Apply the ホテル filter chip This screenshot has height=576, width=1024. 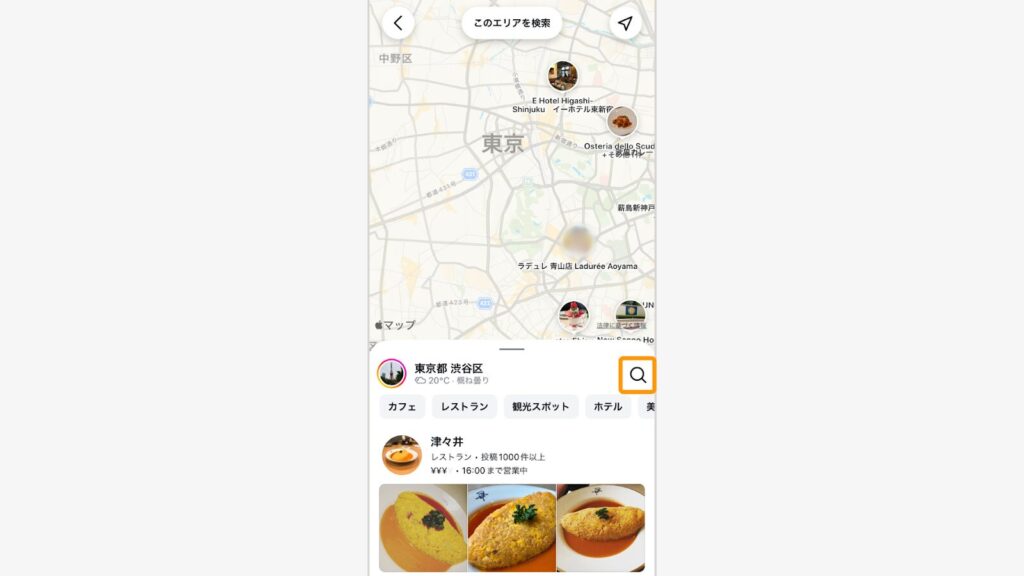pyautogui.click(x=608, y=407)
